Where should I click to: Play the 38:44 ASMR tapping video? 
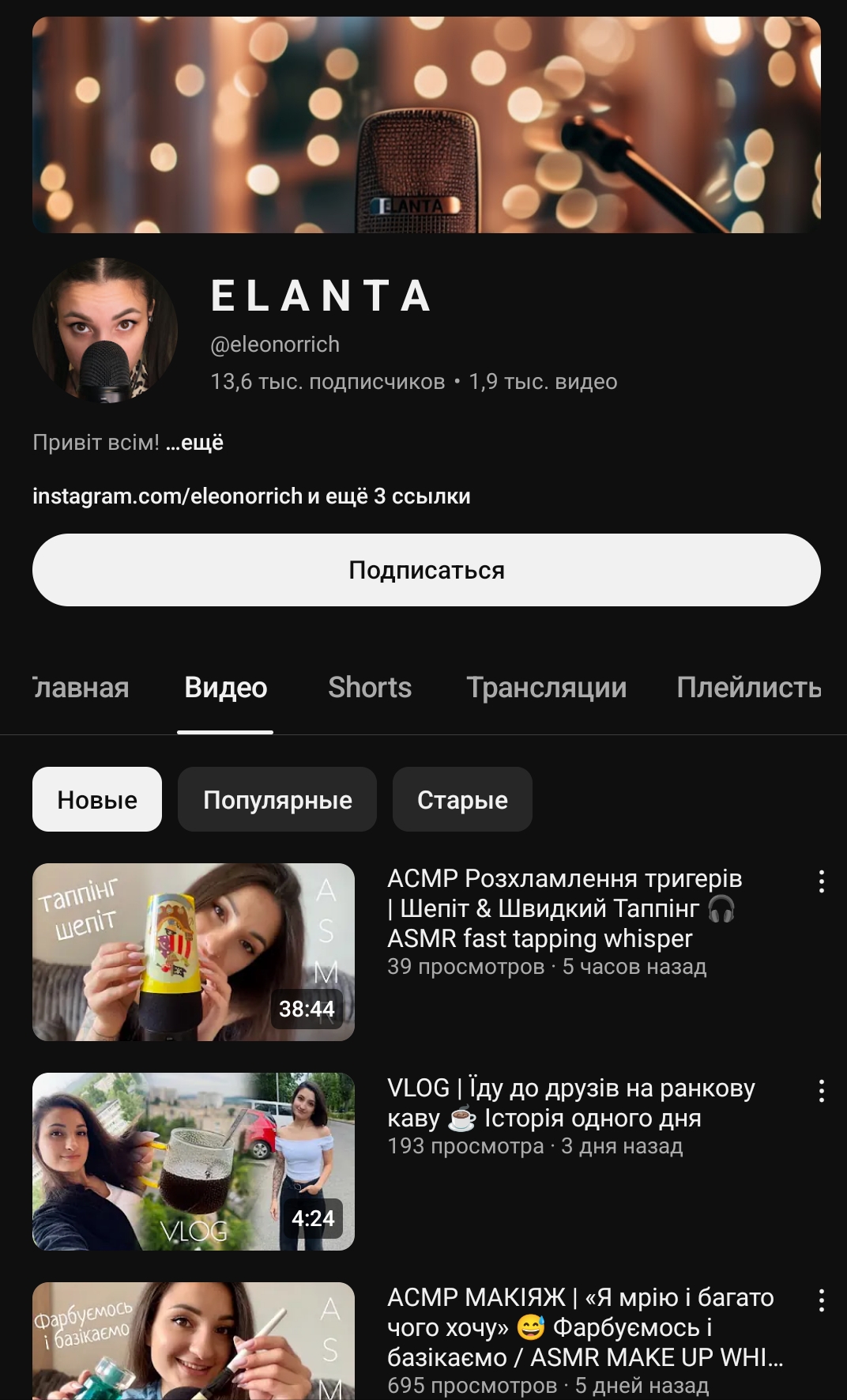coord(194,952)
